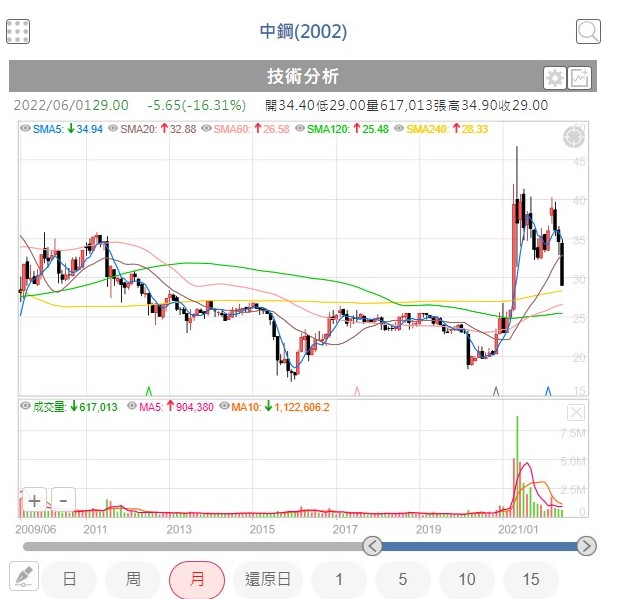Select the 15 minute interval
The height and width of the screenshot is (599, 619).
pos(531,579)
